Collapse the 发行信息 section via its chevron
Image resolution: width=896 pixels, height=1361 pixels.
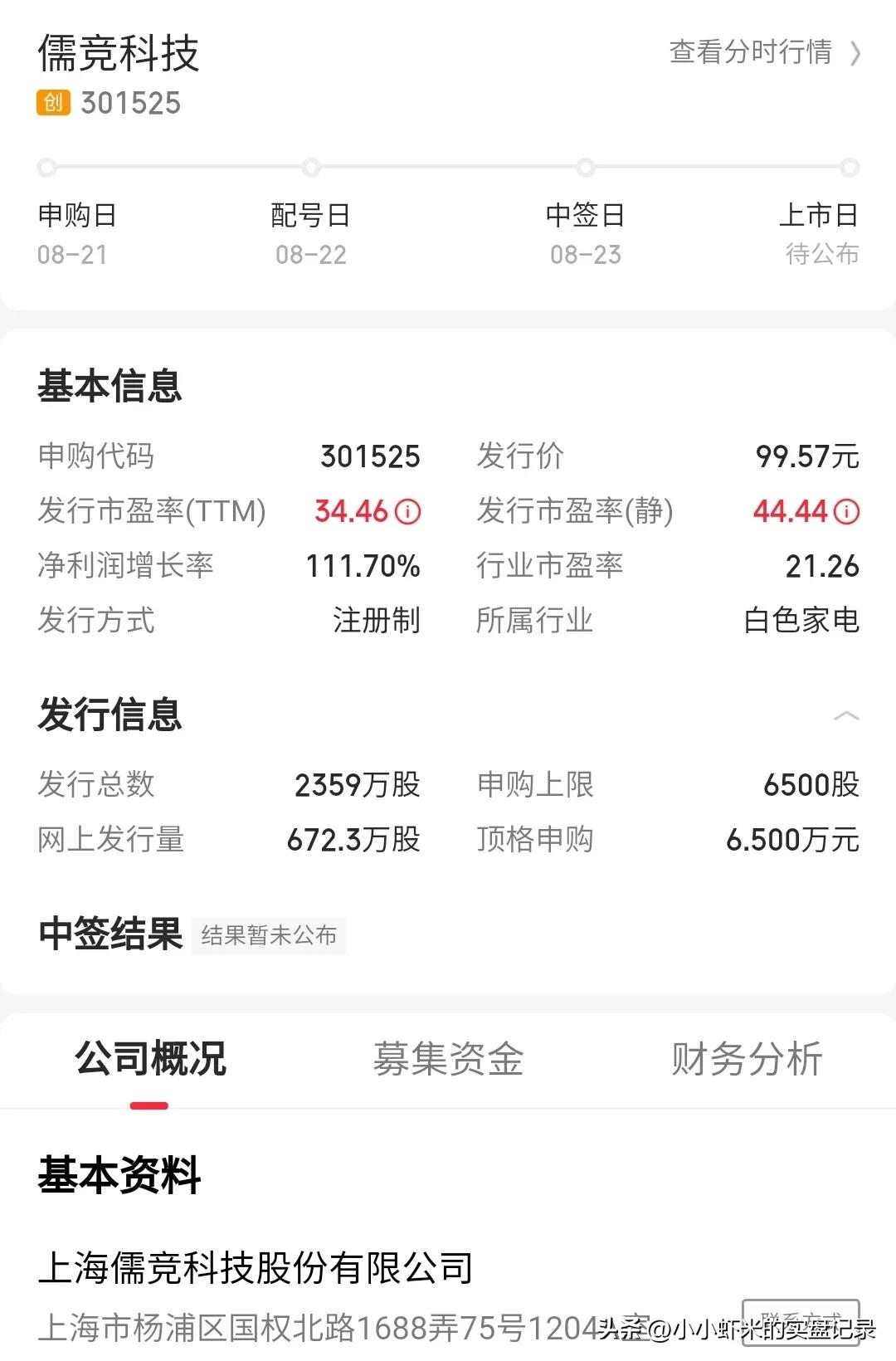click(847, 715)
